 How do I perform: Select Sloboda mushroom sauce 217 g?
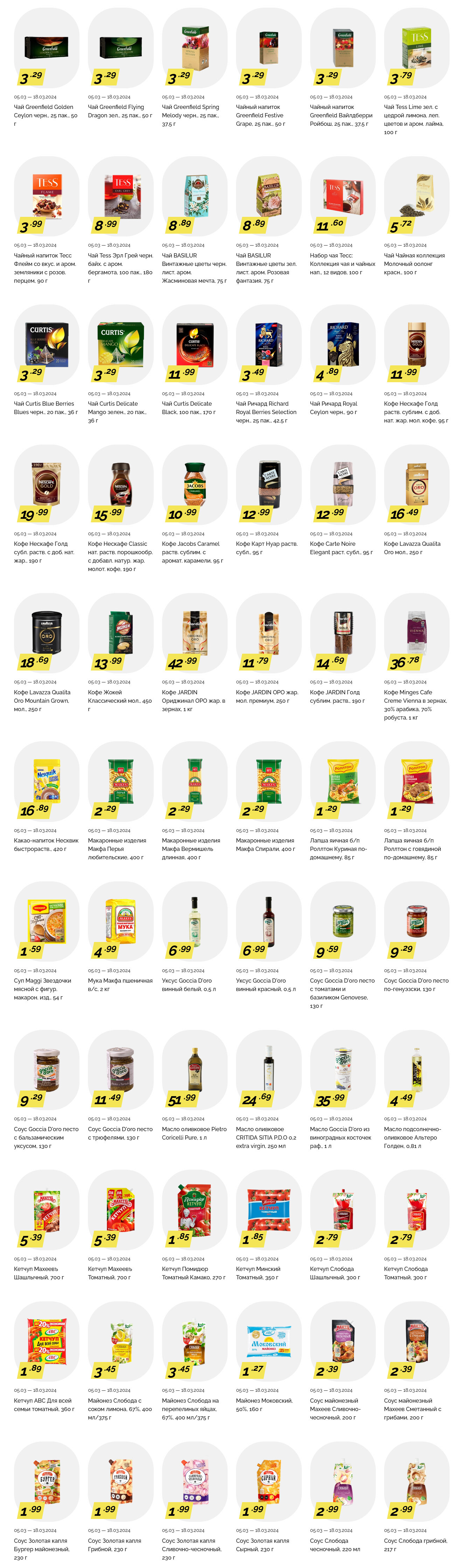click(x=416, y=1481)
